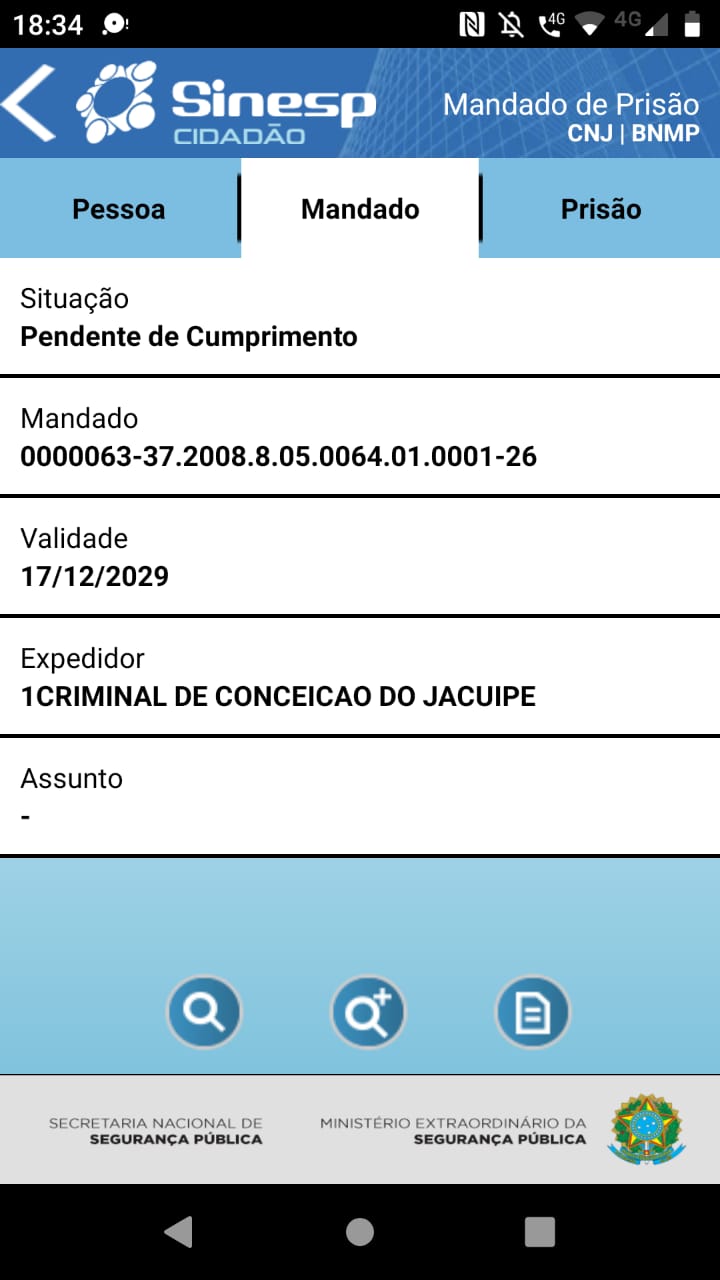Go back with the header arrow
This screenshot has height=1280, width=720.
(30, 103)
